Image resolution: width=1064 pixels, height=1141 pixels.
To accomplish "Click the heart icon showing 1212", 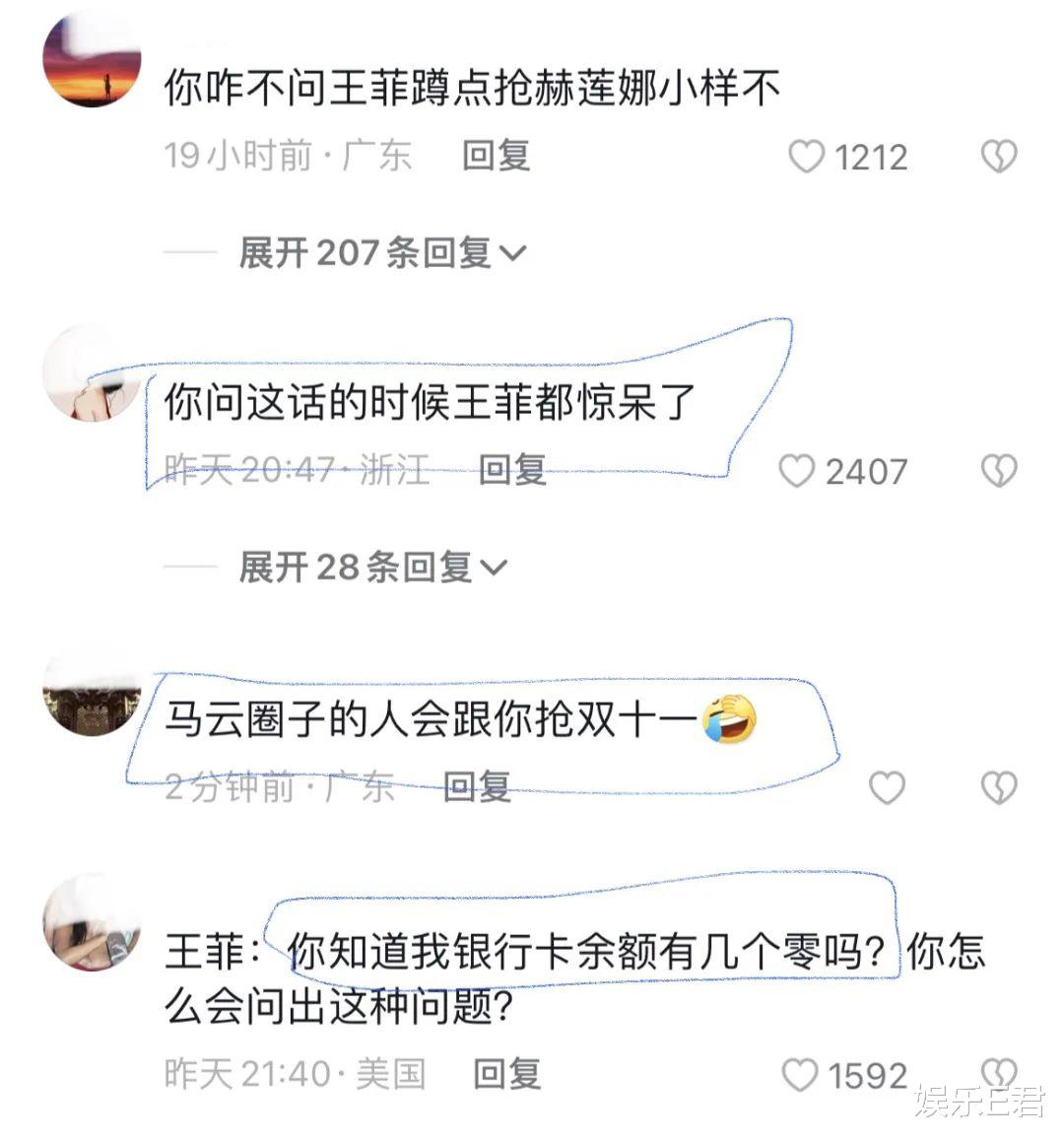I will (805, 155).
